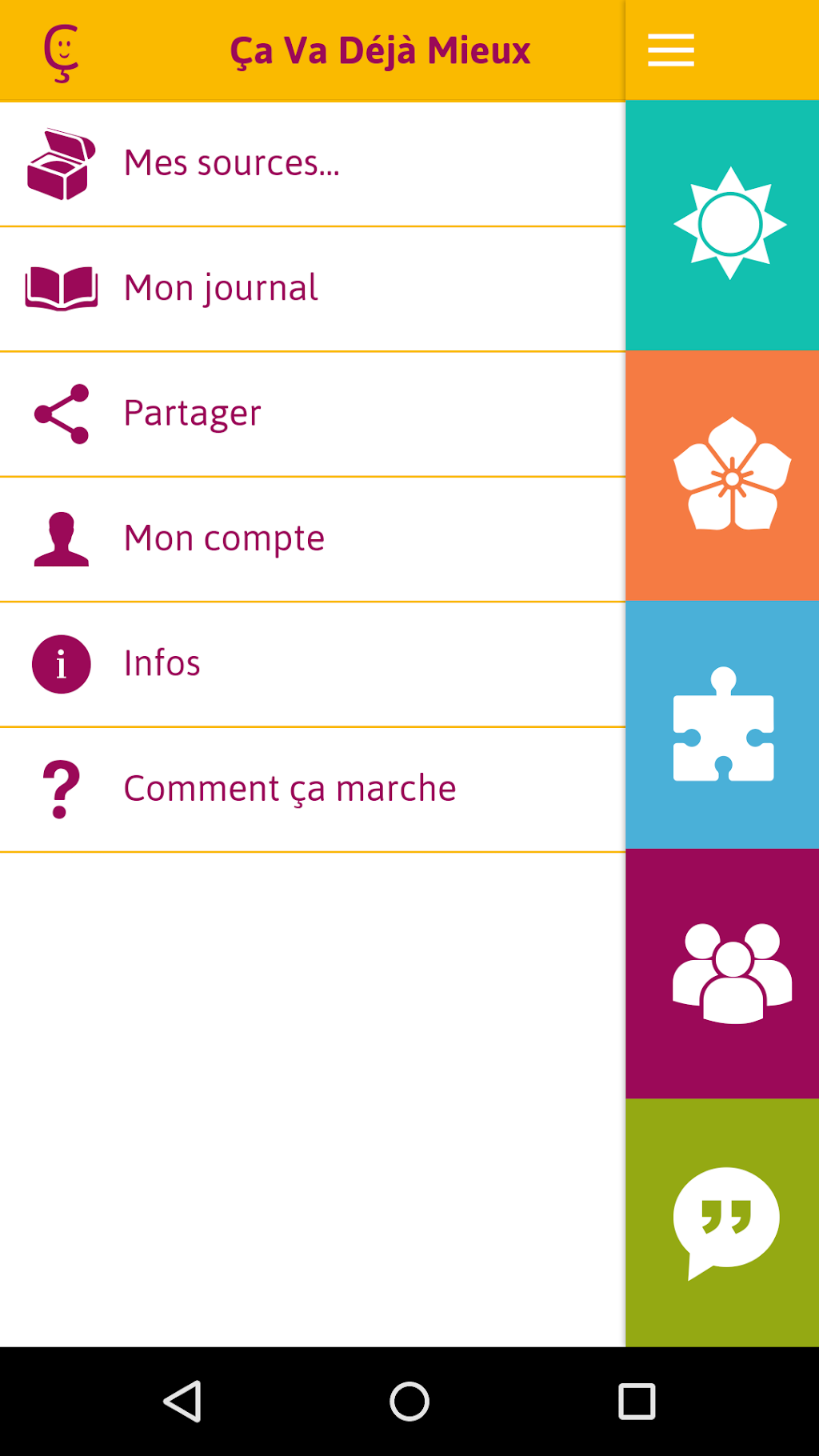This screenshot has height=1456, width=819.
Task: Go back using the system back button
Action: pos(182,1402)
